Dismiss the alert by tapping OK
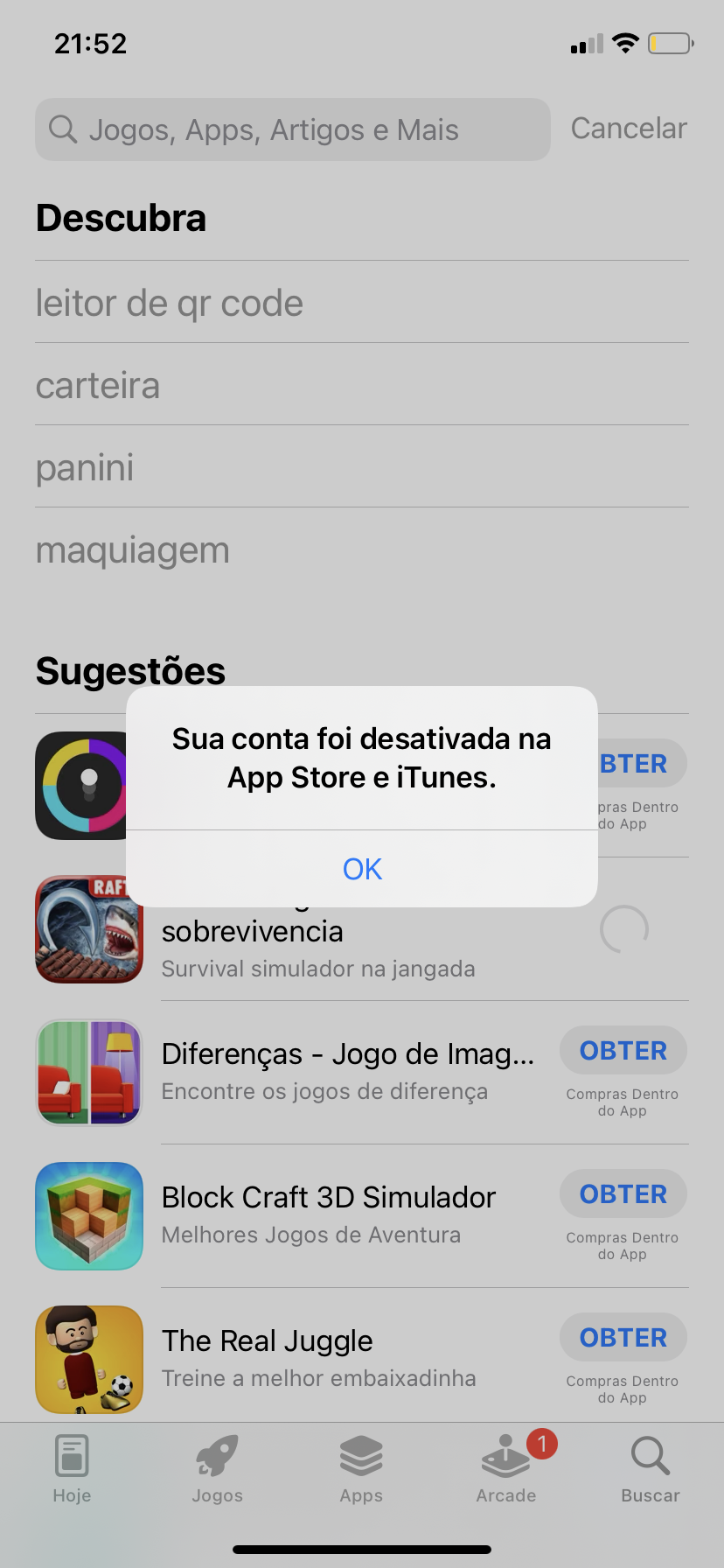The width and height of the screenshot is (724, 1568). click(x=362, y=869)
